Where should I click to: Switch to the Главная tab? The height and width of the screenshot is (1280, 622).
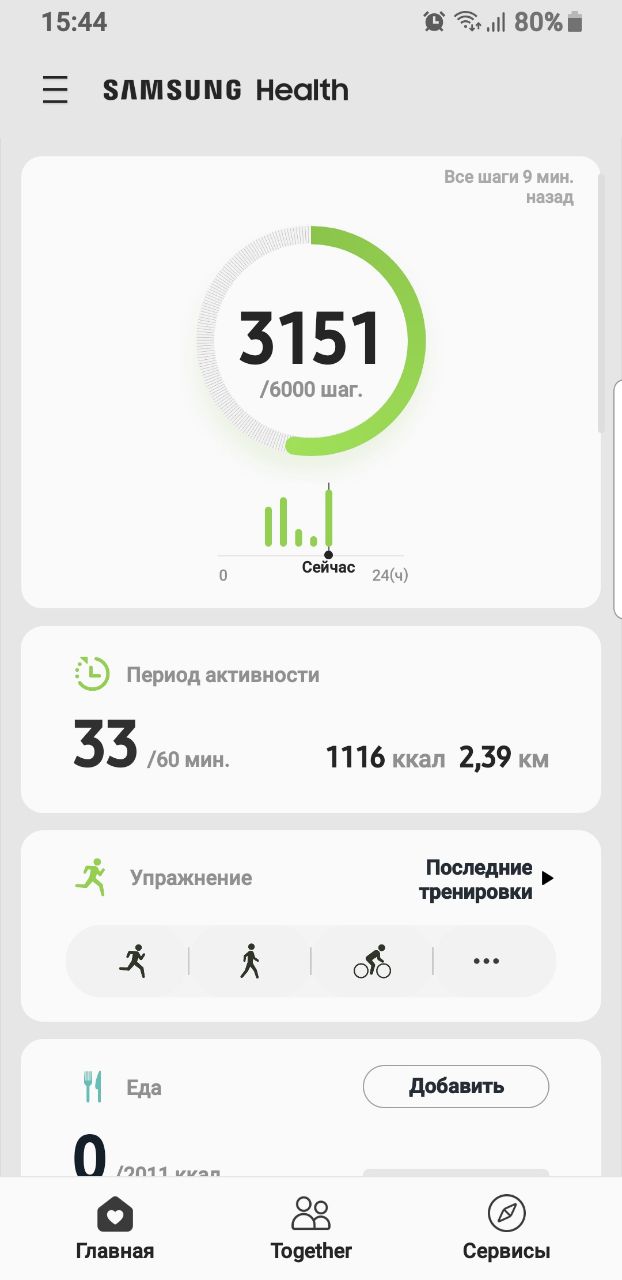pyautogui.click(x=115, y=1230)
